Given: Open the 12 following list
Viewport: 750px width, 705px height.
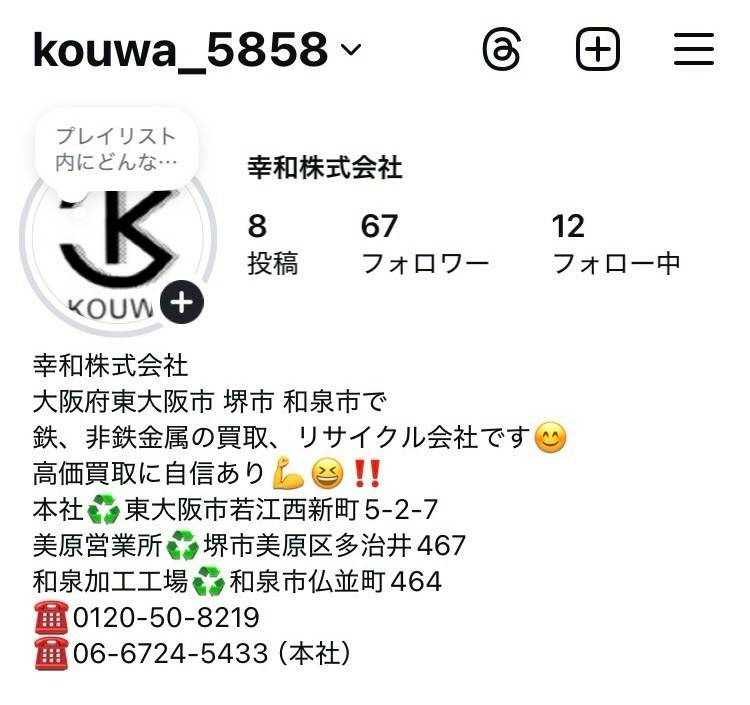Looking at the screenshot, I should 615,244.
